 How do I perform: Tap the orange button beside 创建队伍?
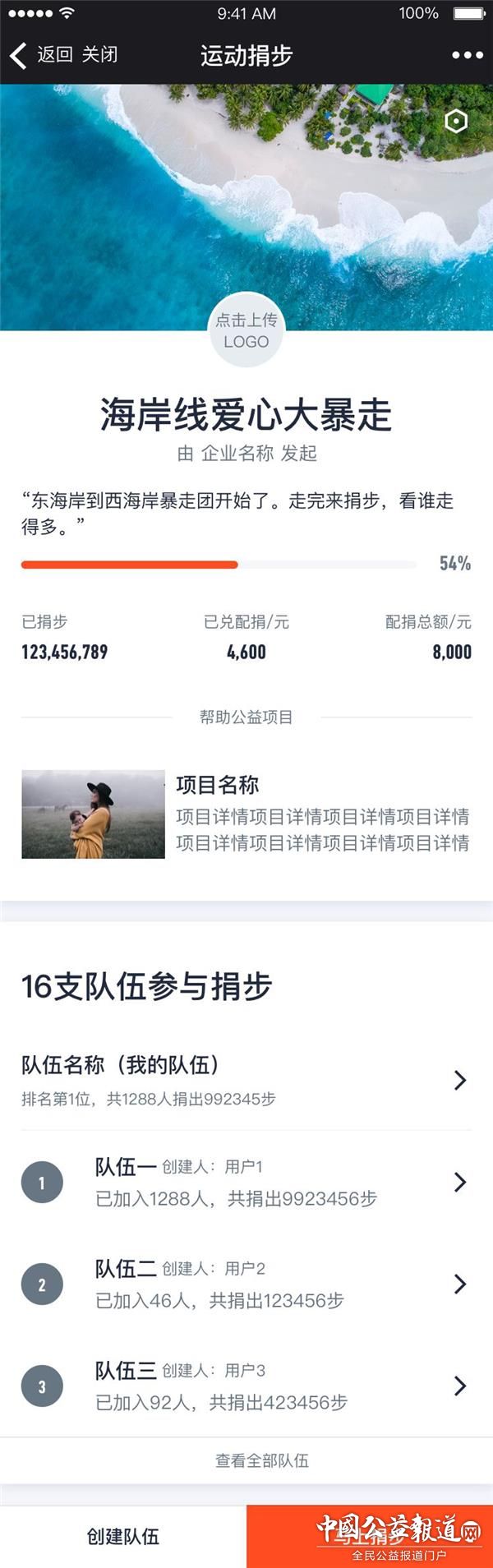tap(370, 1536)
